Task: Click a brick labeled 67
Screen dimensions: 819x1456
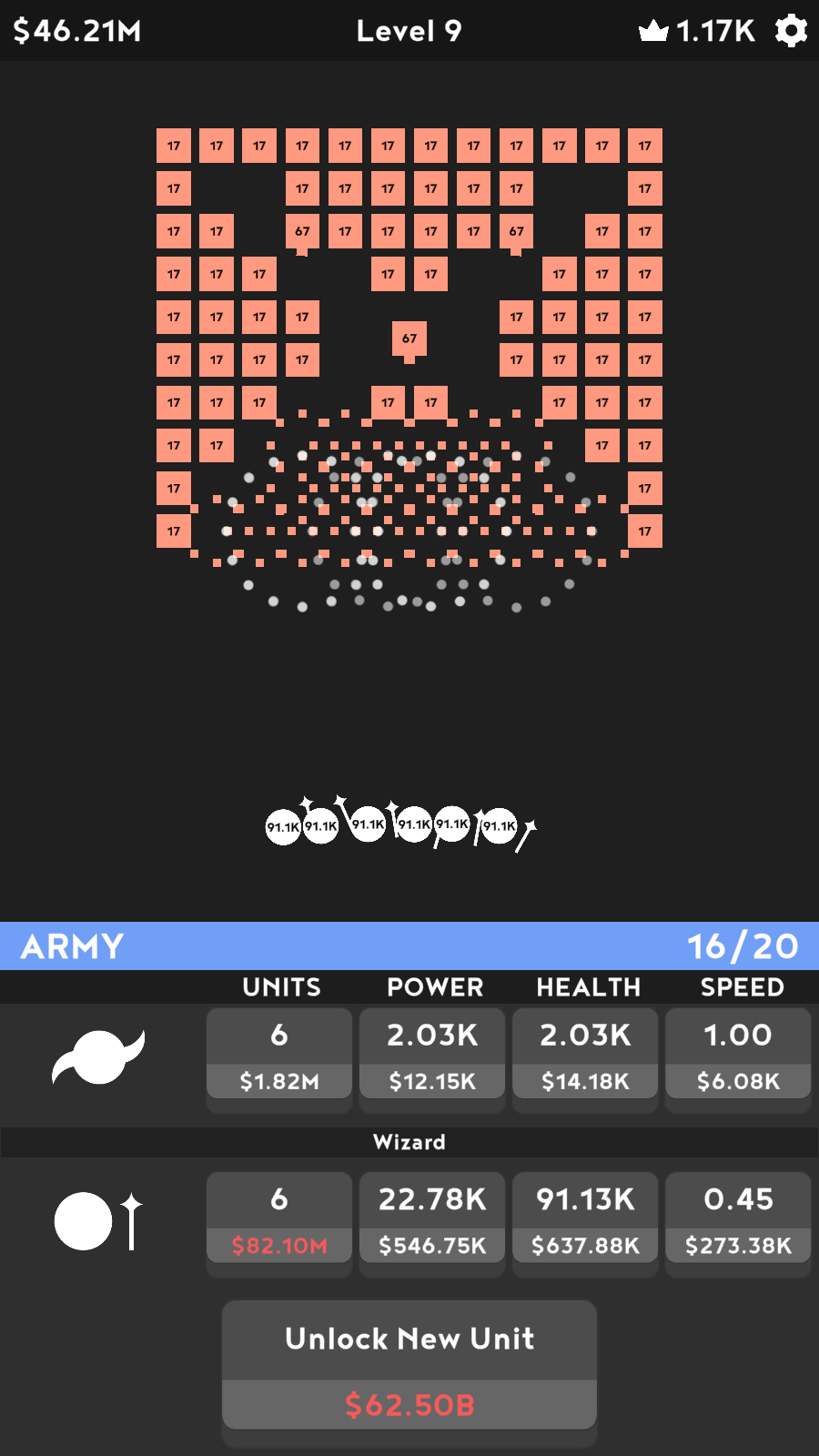Action: (x=409, y=338)
